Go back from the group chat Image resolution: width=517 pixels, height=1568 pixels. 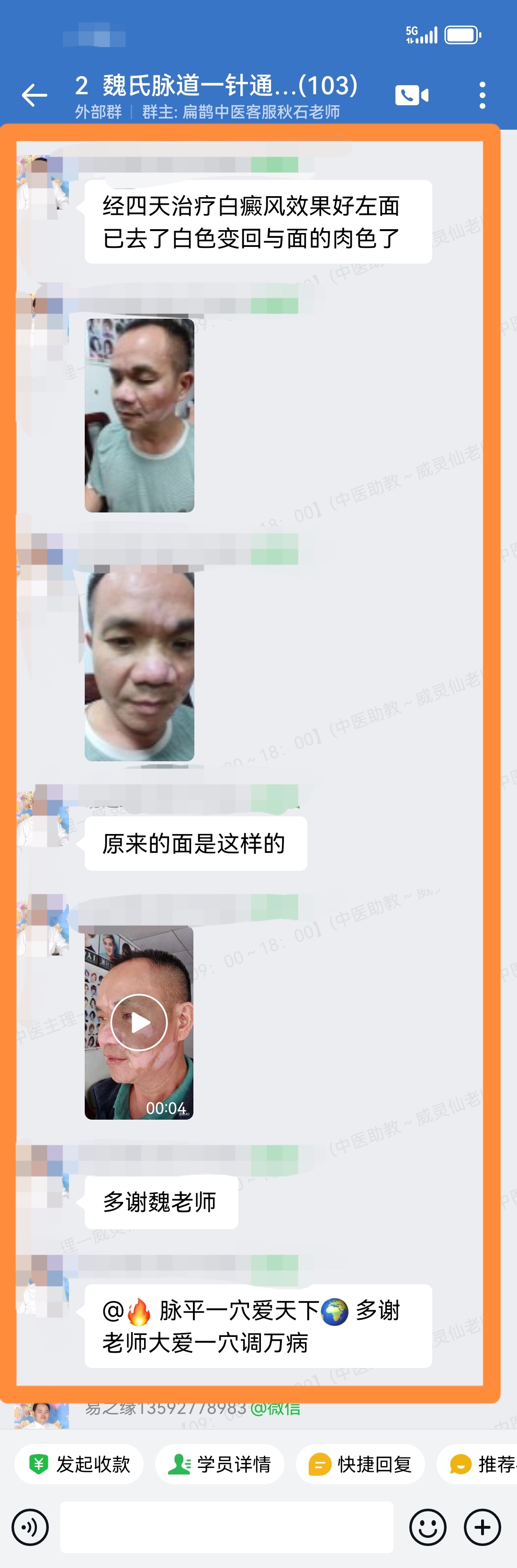click(x=34, y=96)
